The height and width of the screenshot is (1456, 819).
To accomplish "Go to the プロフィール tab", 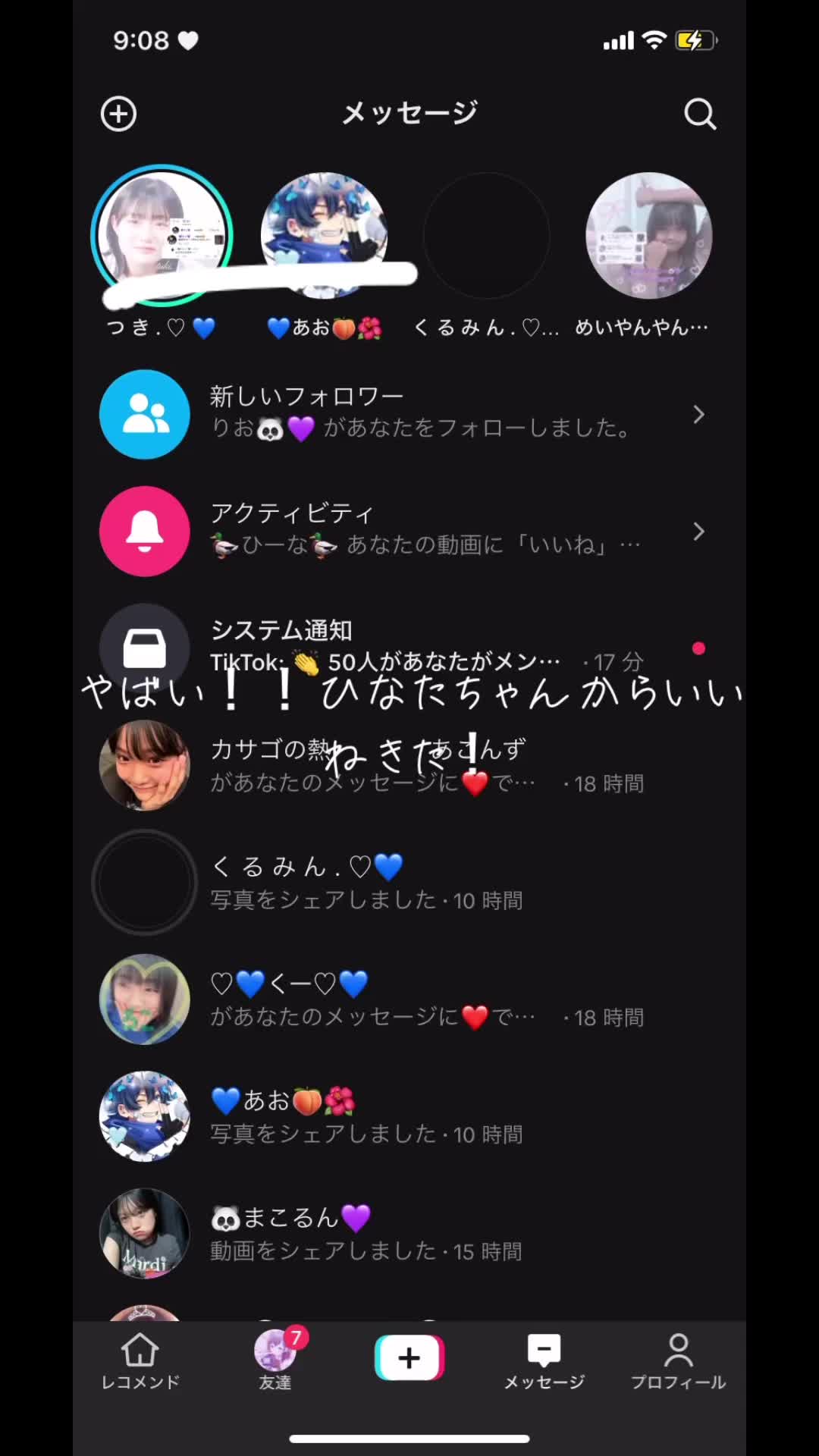I will click(x=678, y=1361).
